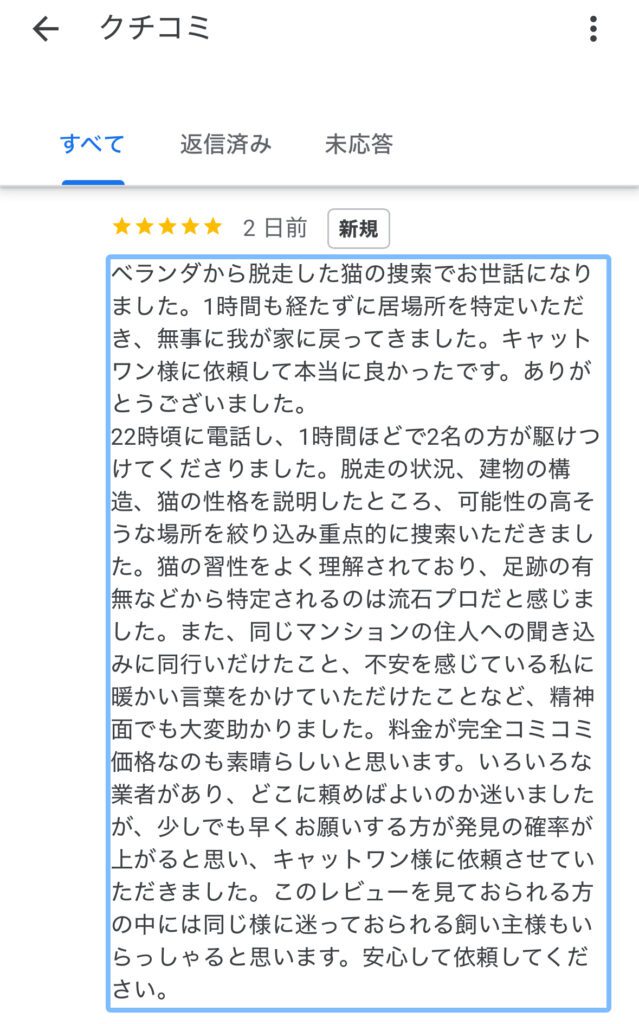Switch to the 未応答 tab

[358, 144]
